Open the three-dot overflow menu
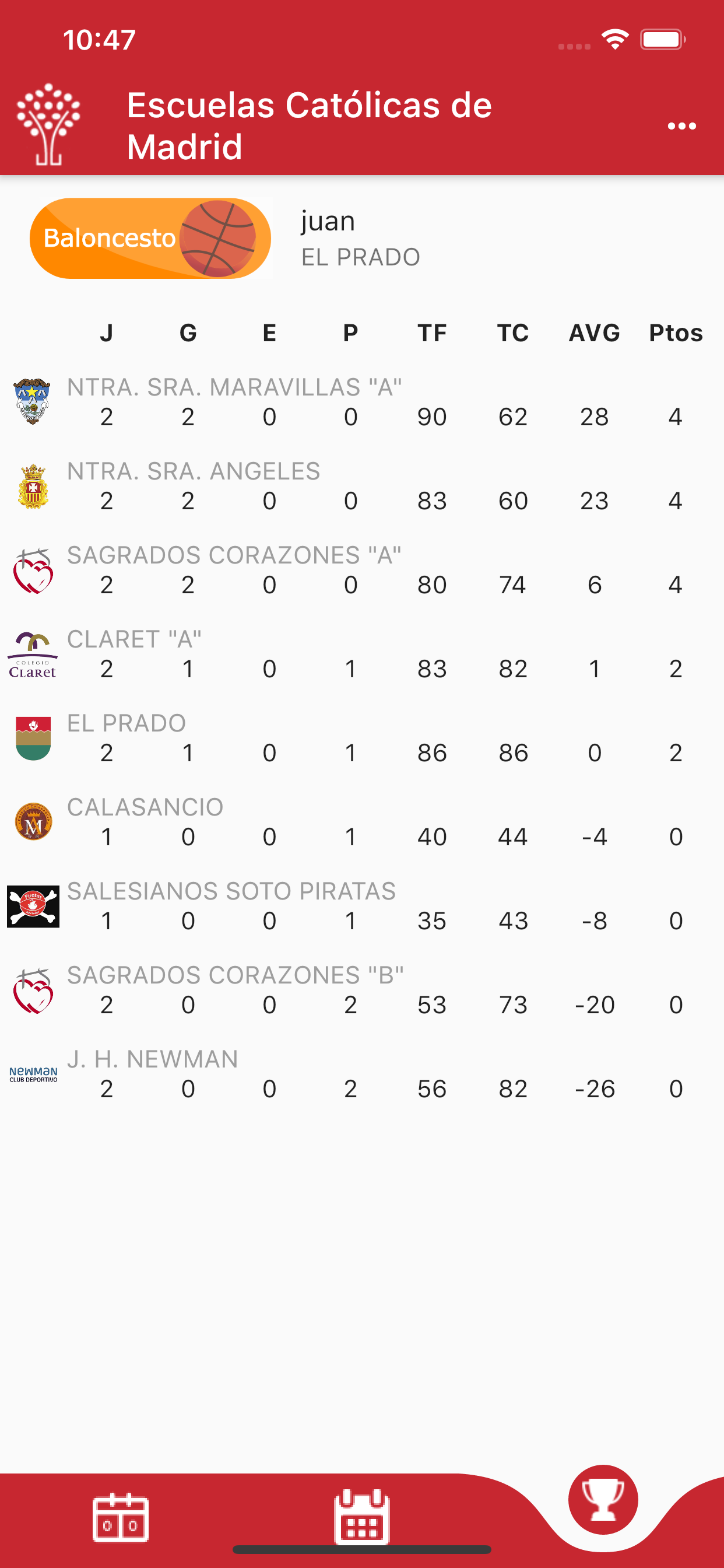724x1568 pixels. (681, 126)
